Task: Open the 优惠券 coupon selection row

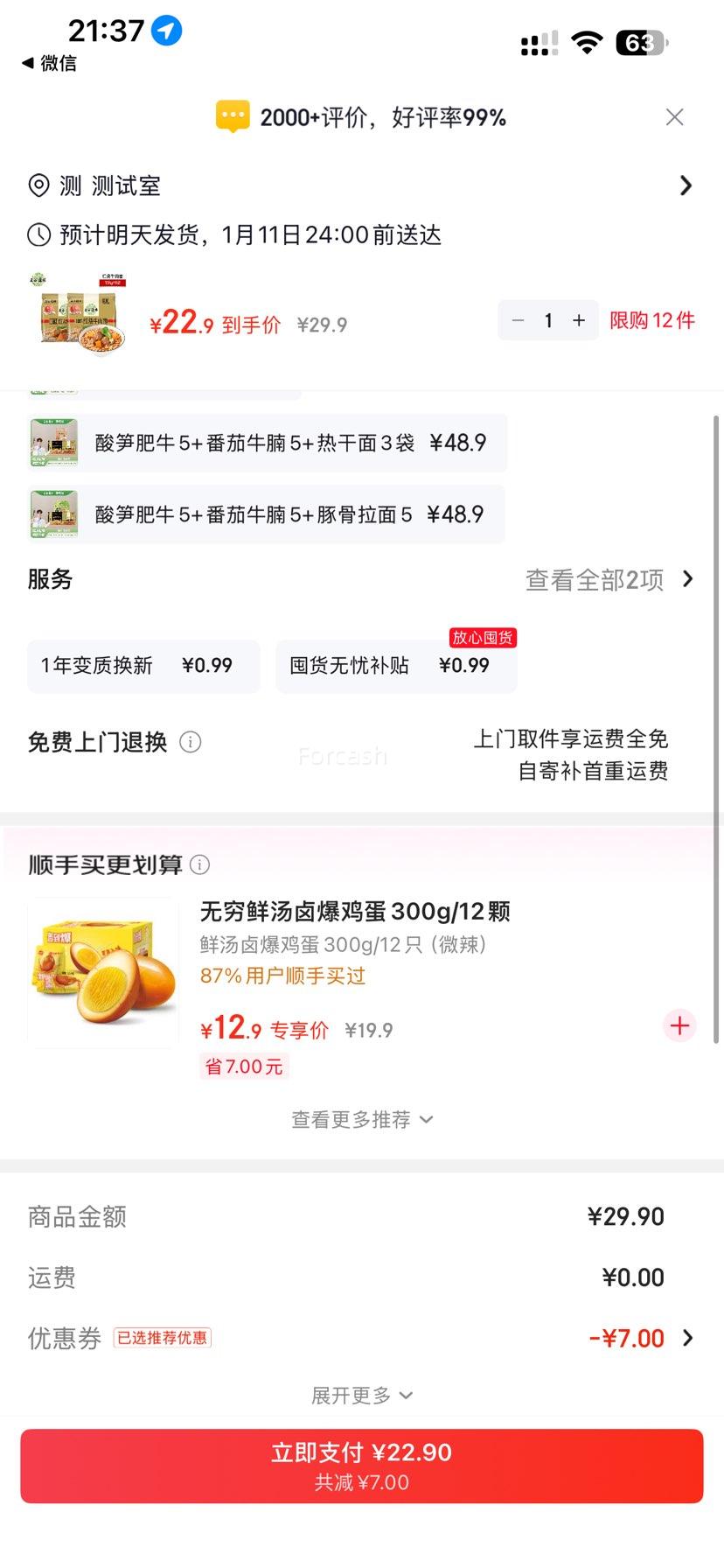Action: (362, 1338)
